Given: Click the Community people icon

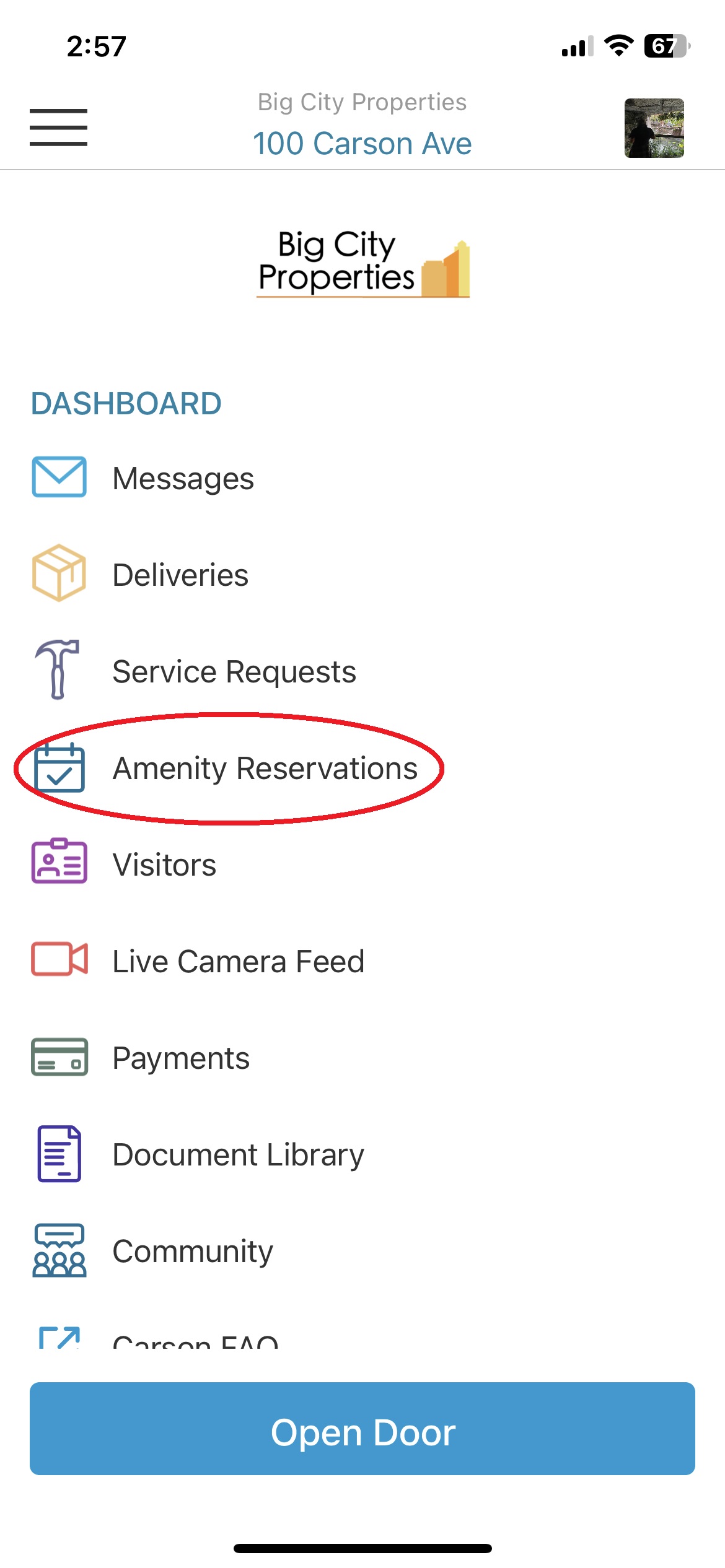Looking at the screenshot, I should point(59,1251).
